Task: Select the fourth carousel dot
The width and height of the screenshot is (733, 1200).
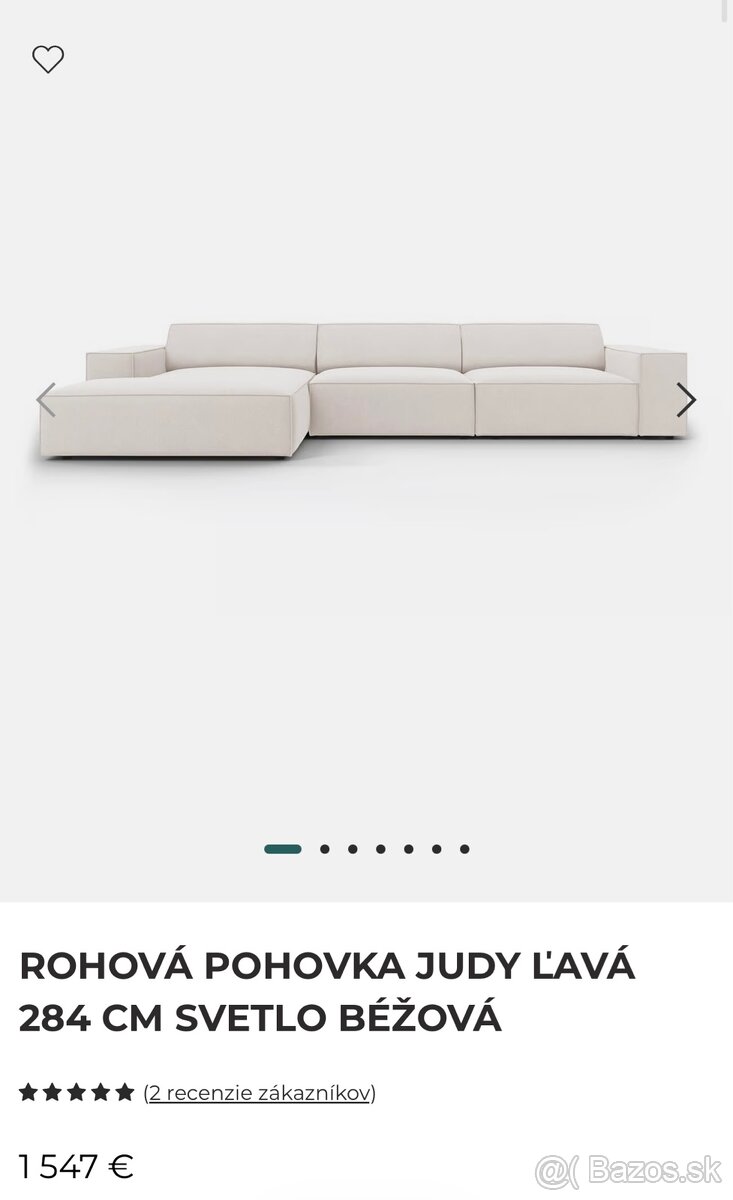Action: [380, 848]
